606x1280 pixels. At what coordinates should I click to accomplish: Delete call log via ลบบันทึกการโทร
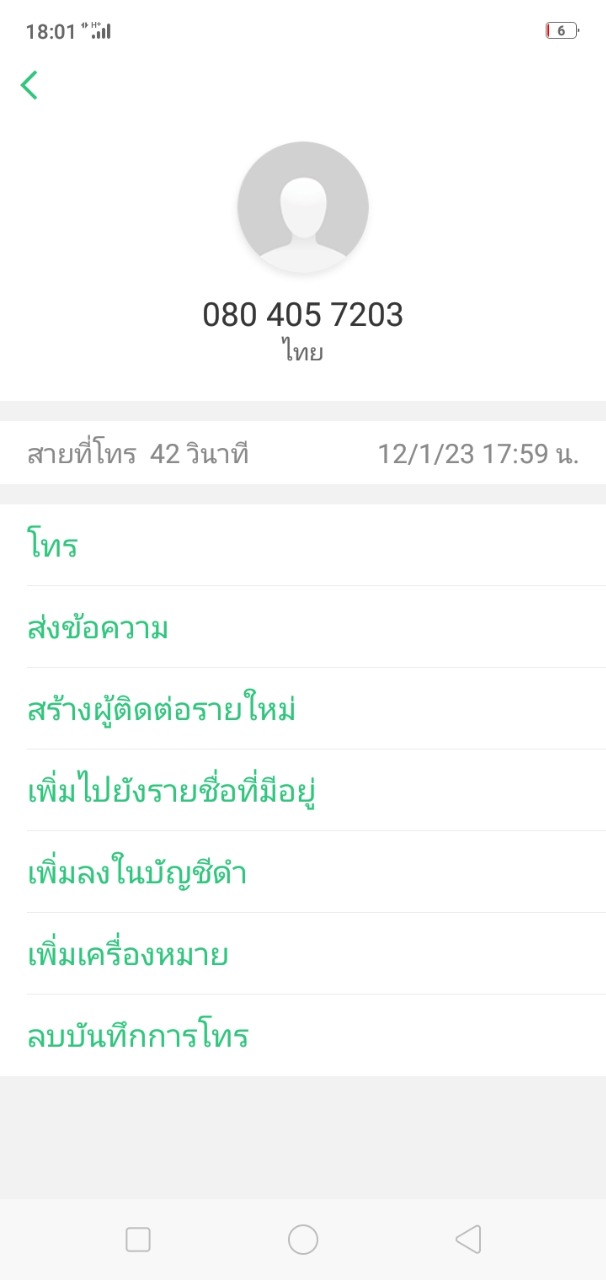[138, 1036]
